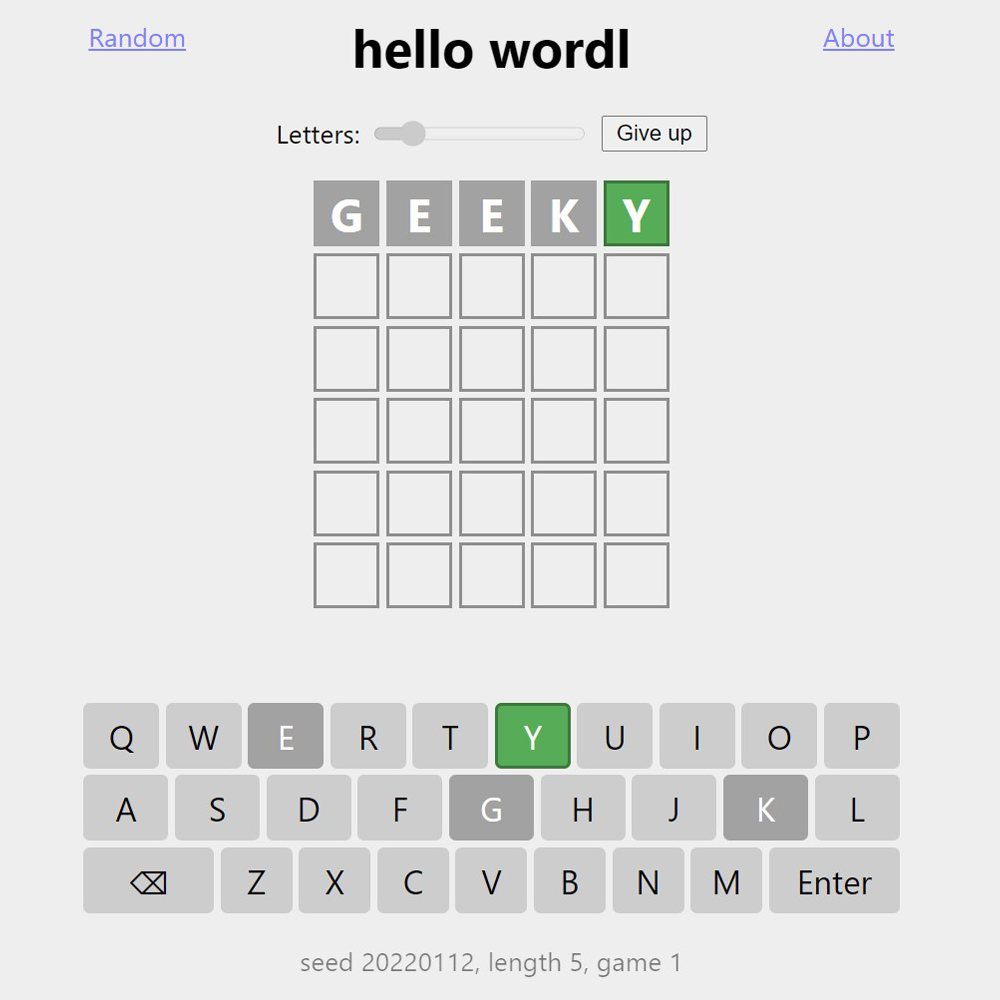Tap the letter N key
The width and height of the screenshot is (1000, 1000).
click(648, 881)
